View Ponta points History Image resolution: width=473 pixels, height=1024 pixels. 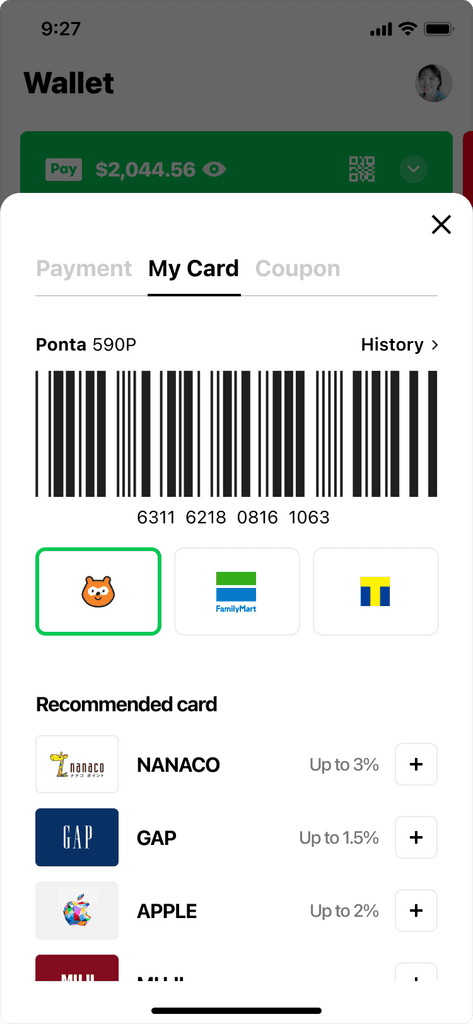[x=399, y=345]
